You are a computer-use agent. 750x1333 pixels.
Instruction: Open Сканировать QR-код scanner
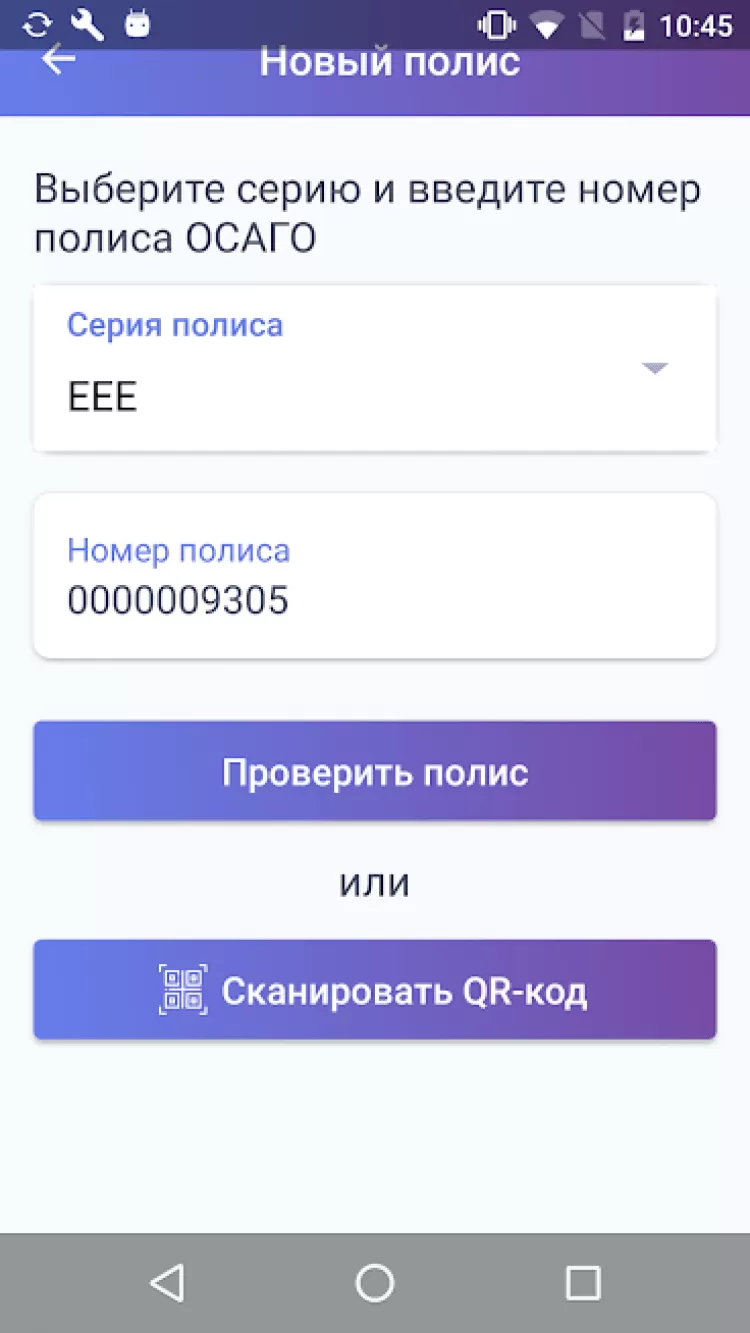374,990
